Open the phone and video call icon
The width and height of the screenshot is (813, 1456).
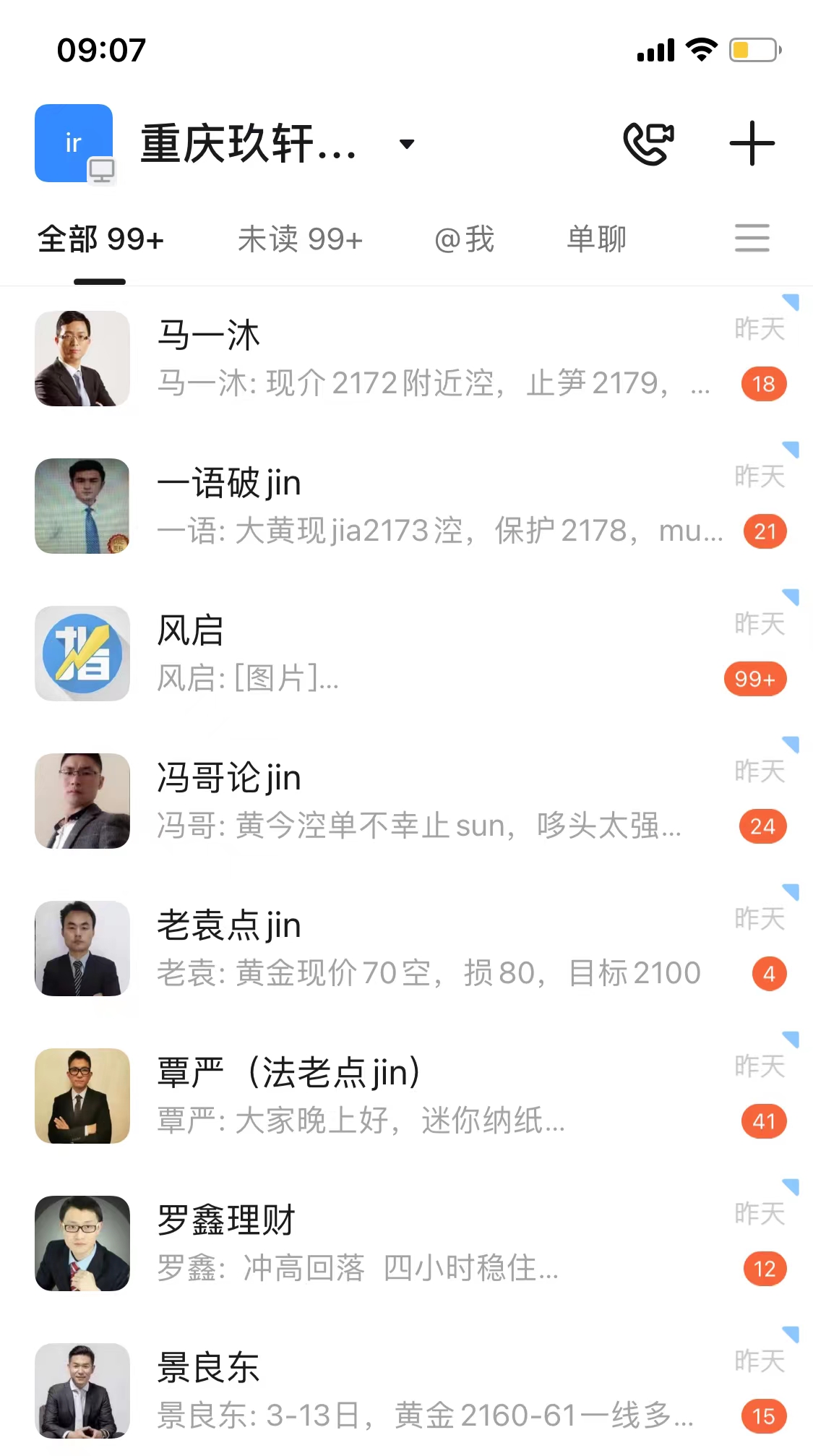[648, 144]
